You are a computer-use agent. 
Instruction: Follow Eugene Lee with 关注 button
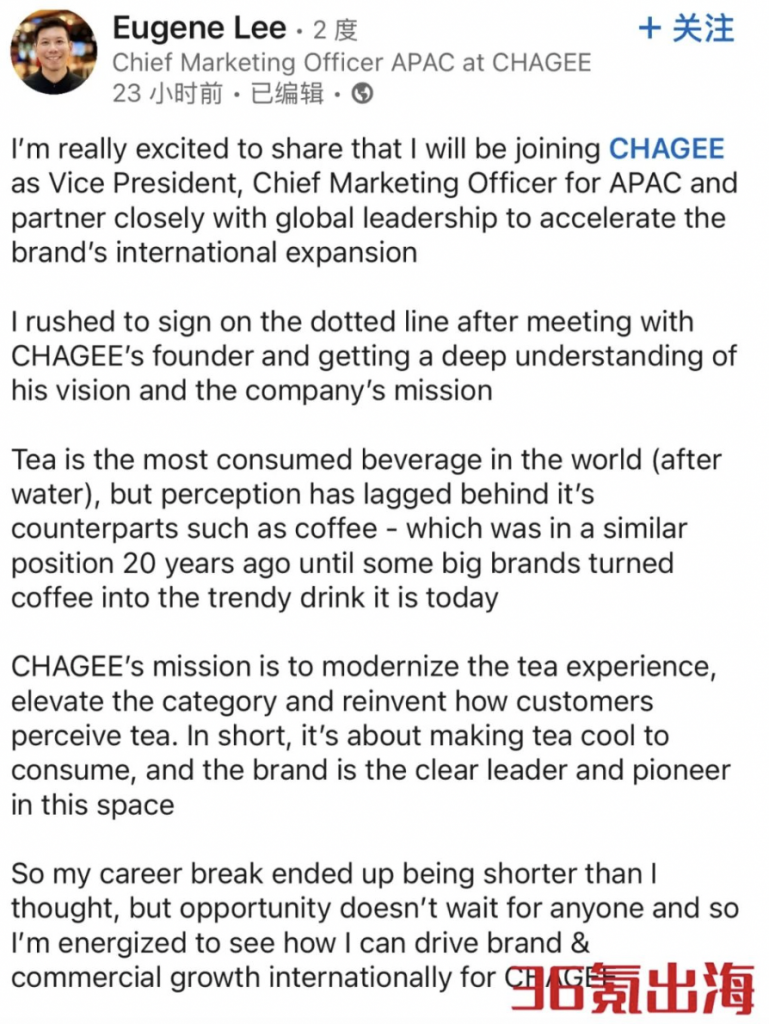click(687, 28)
